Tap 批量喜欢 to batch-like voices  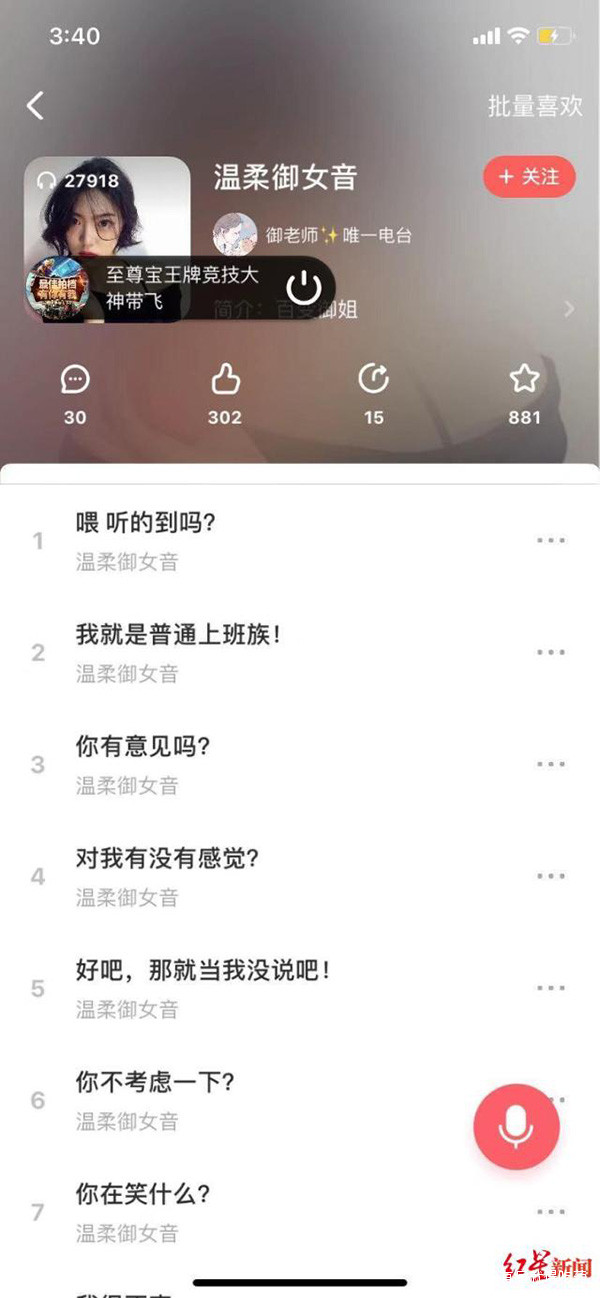coord(534,107)
